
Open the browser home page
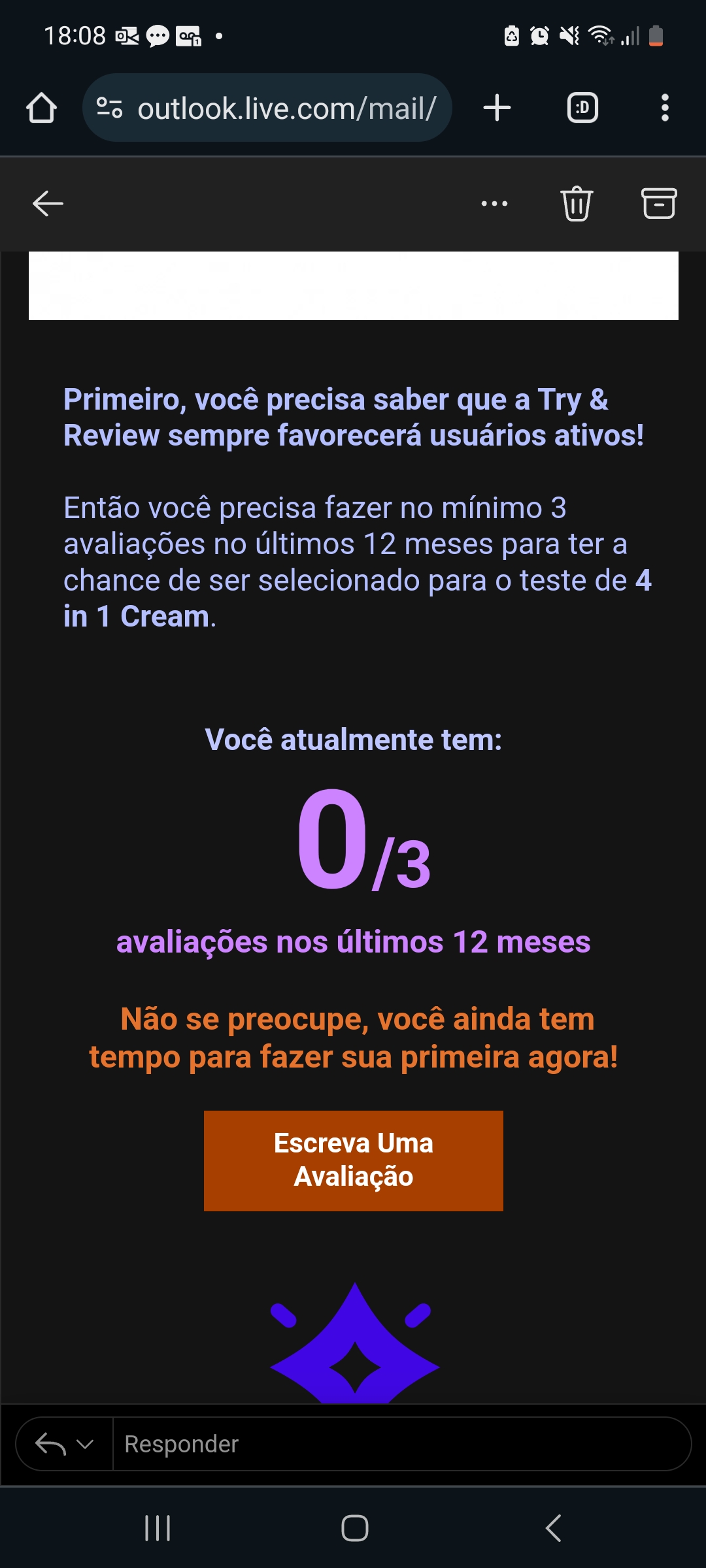click(x=41, y=108)
